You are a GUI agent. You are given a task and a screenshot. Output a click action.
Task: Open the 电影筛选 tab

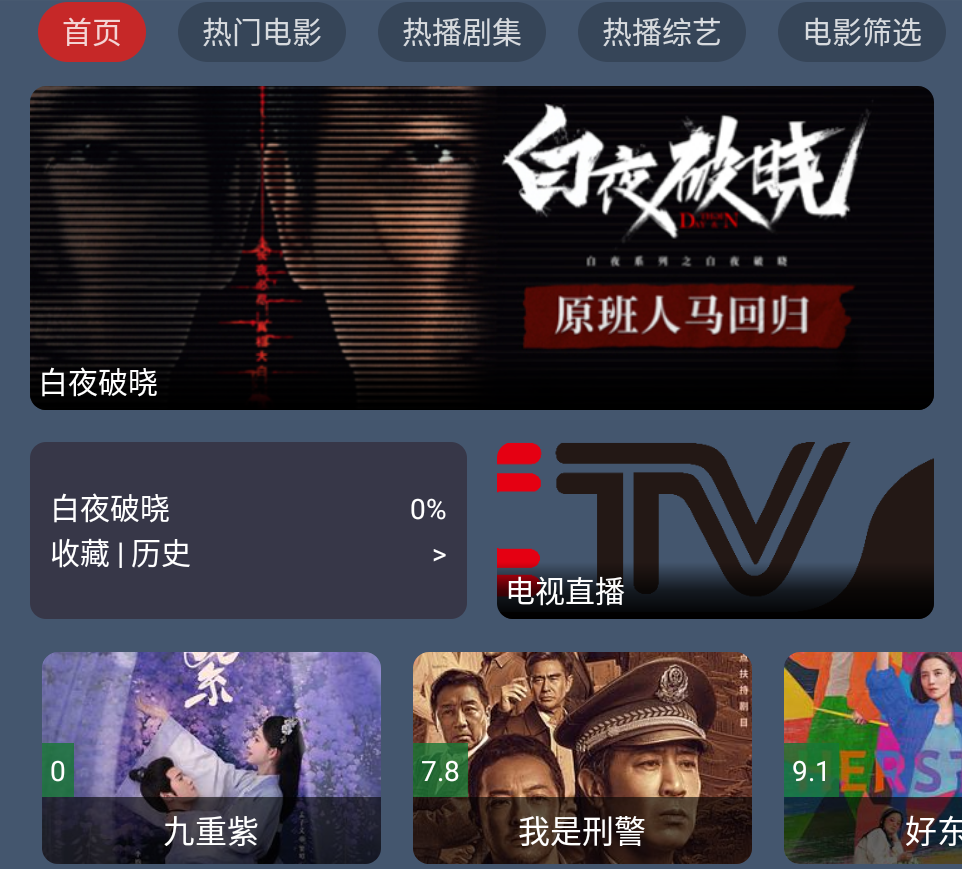(861, 32)
